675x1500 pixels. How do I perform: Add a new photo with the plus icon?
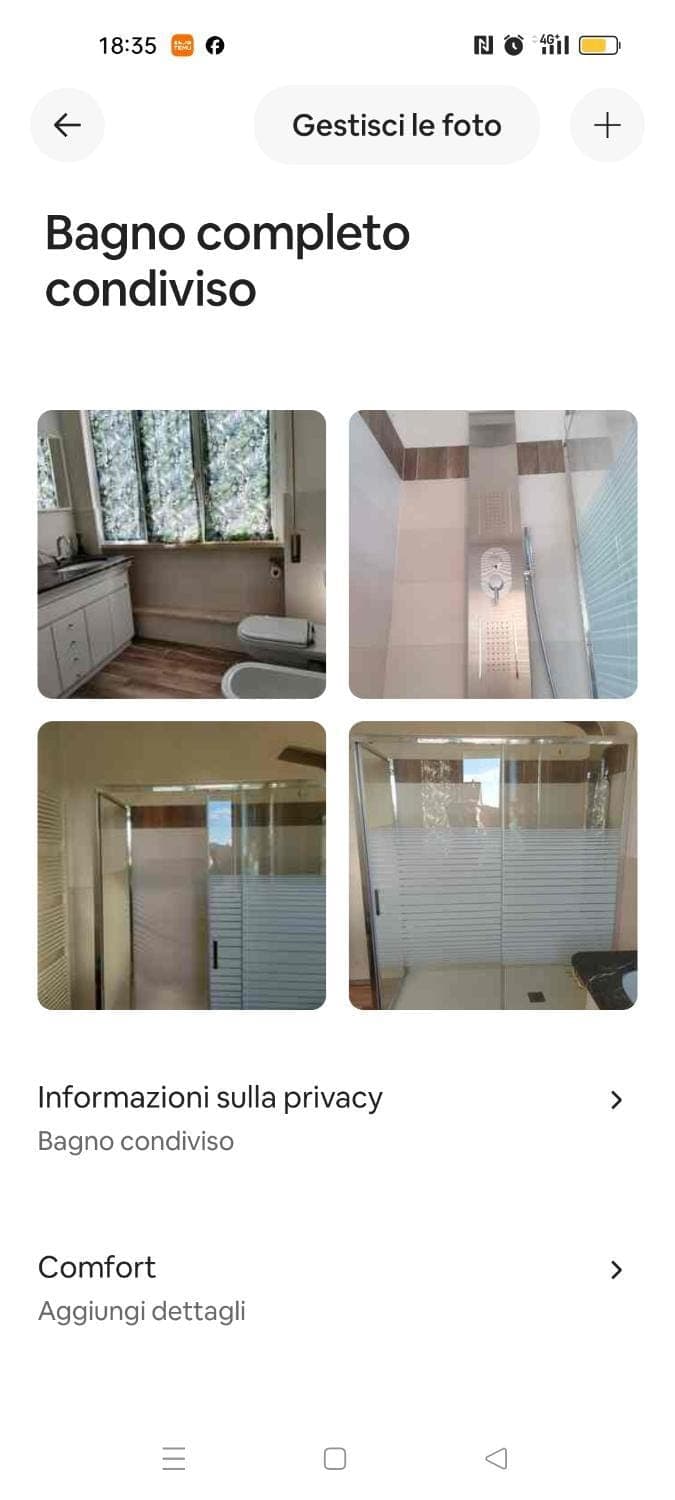click(607, 125)
